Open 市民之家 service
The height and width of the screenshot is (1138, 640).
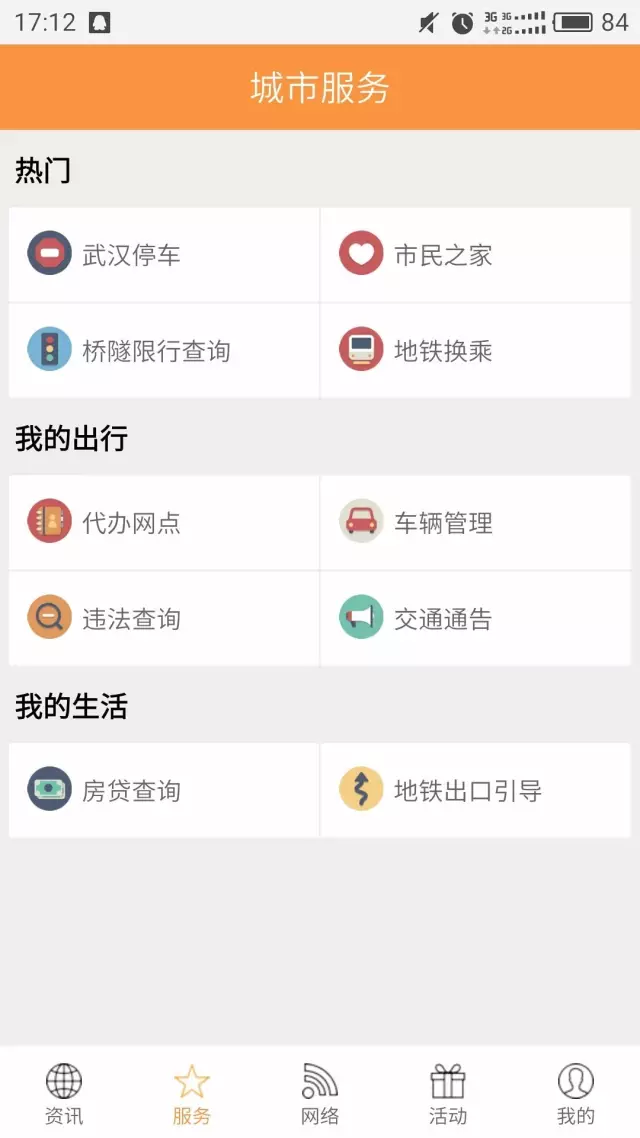(475, 255)
